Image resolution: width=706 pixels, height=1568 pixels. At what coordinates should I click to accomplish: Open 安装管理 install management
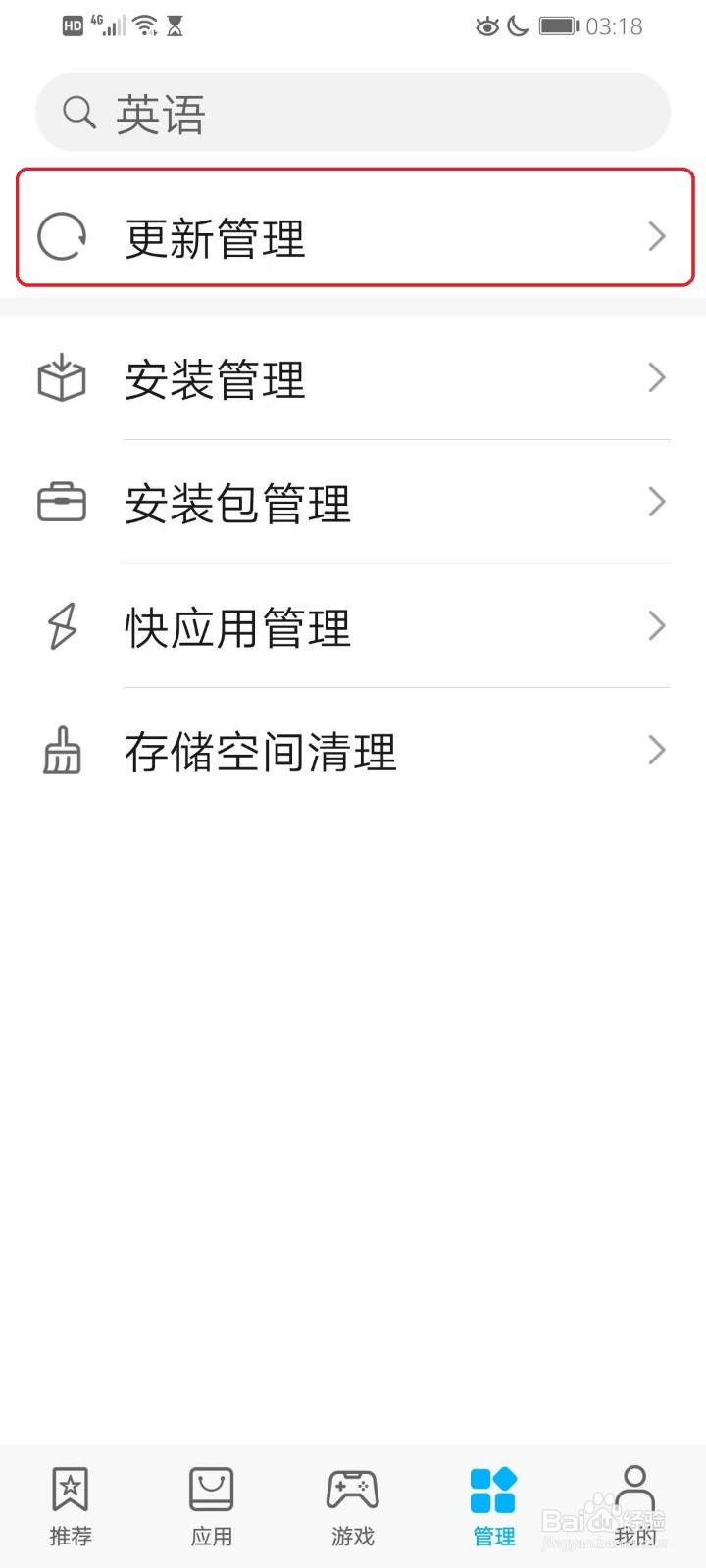[353, 378]
